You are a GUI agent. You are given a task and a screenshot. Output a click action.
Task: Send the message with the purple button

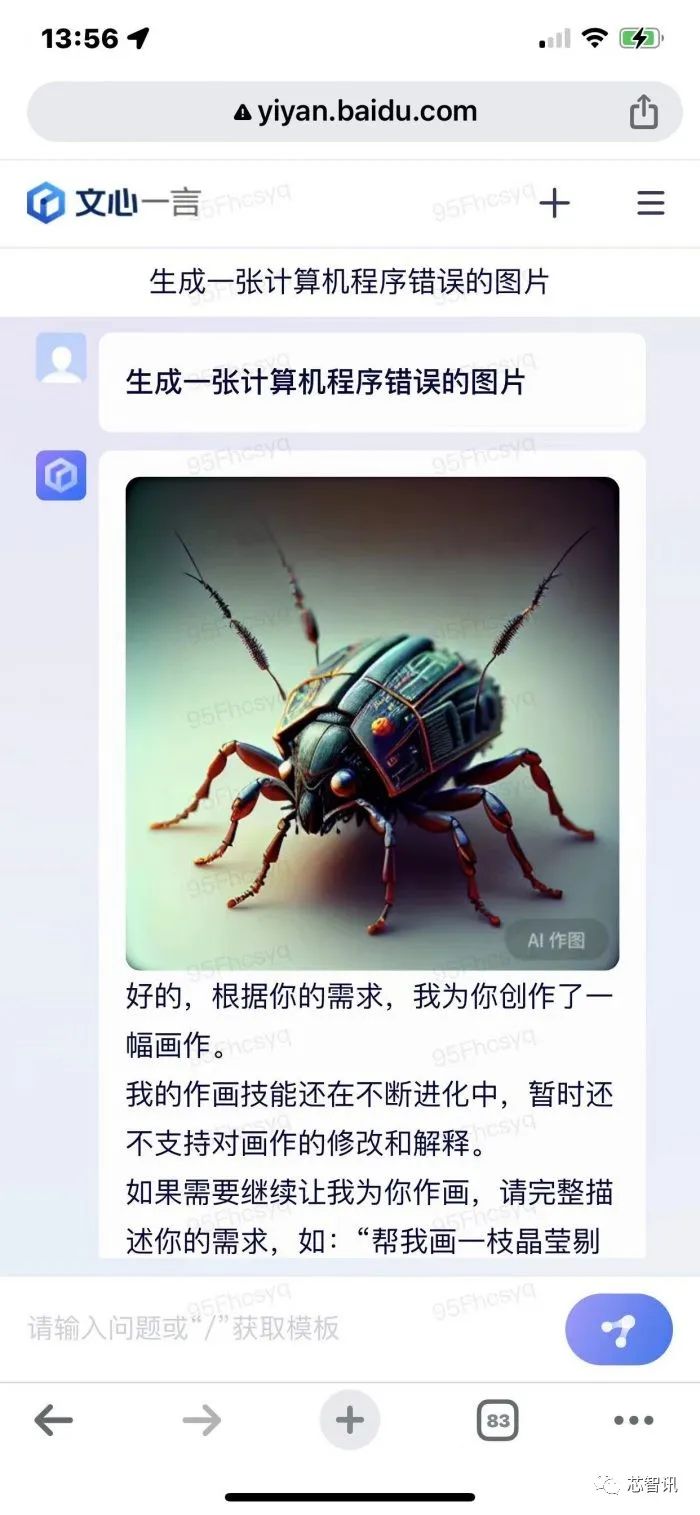pos(618,1329)
